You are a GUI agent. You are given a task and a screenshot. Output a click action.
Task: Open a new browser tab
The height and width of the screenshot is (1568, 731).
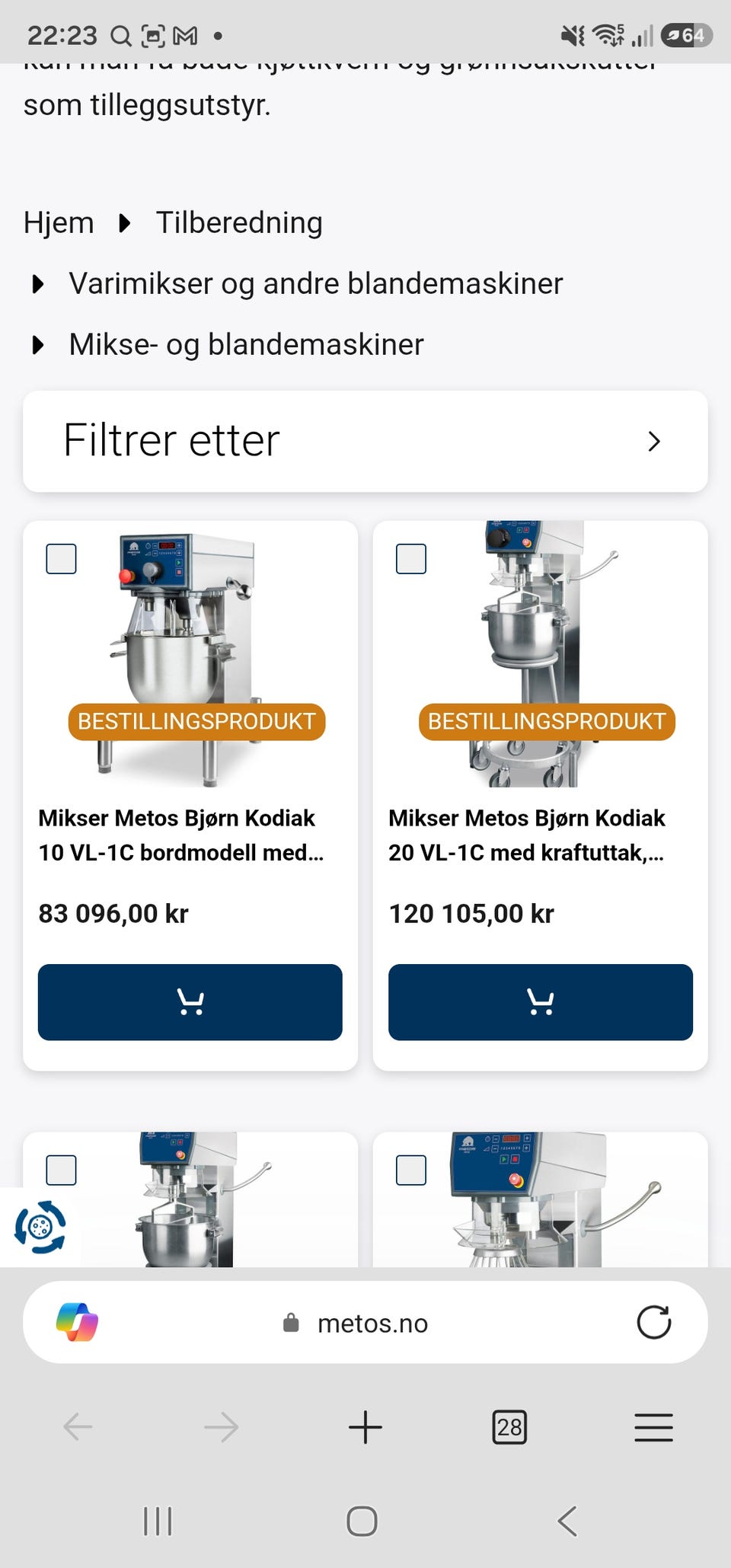pyautogui.click(x=365, y=1427)
